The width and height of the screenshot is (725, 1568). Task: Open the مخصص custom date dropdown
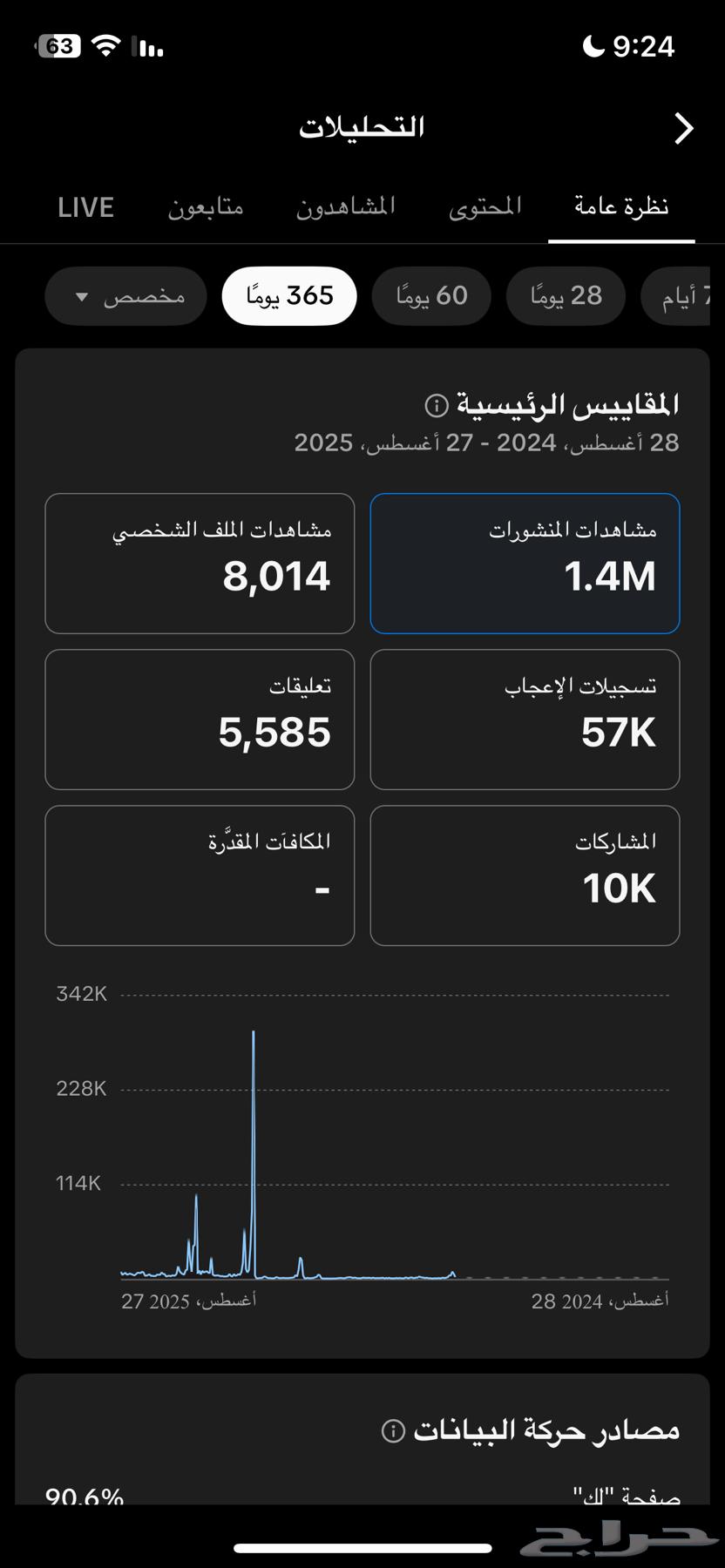click(x=125, y=296)
